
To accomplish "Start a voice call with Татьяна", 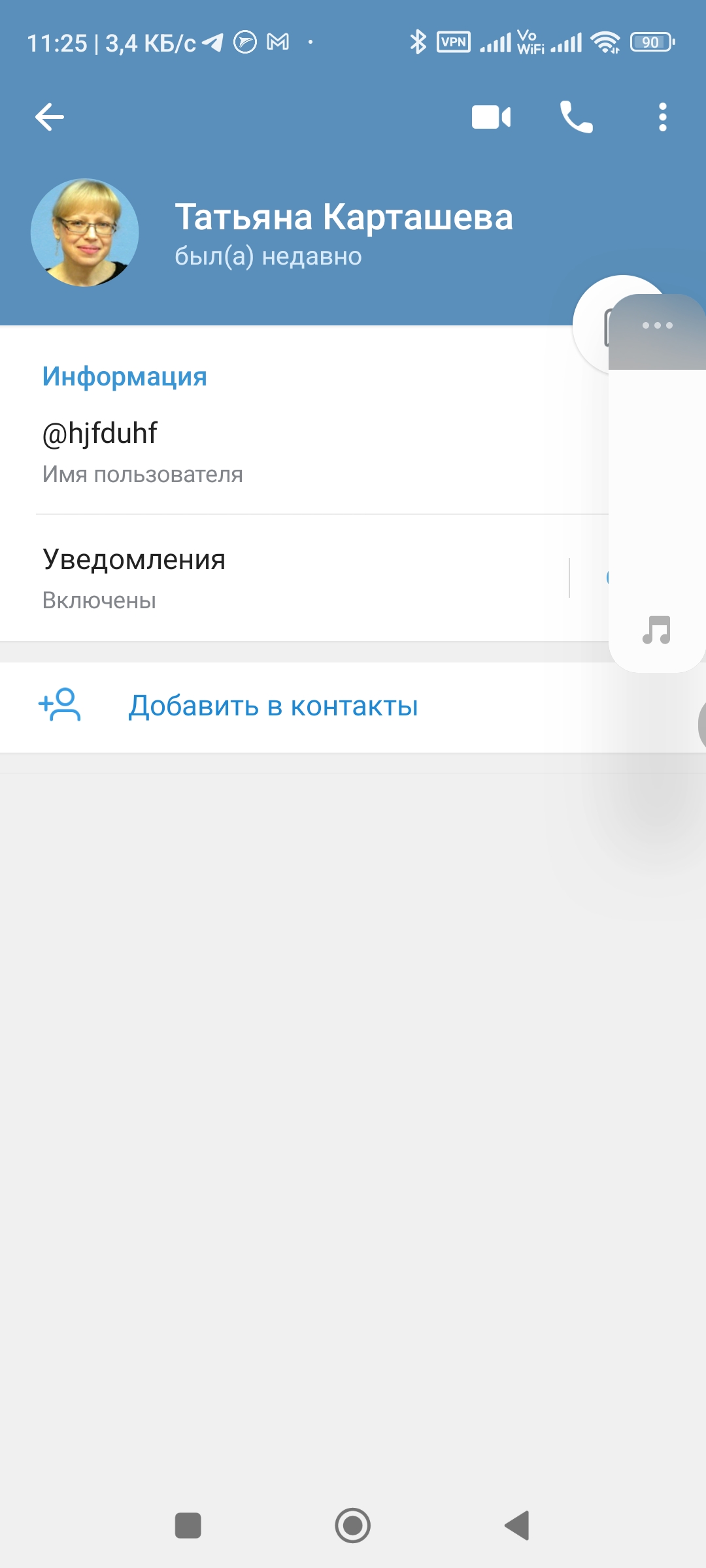I will point(576,118).
